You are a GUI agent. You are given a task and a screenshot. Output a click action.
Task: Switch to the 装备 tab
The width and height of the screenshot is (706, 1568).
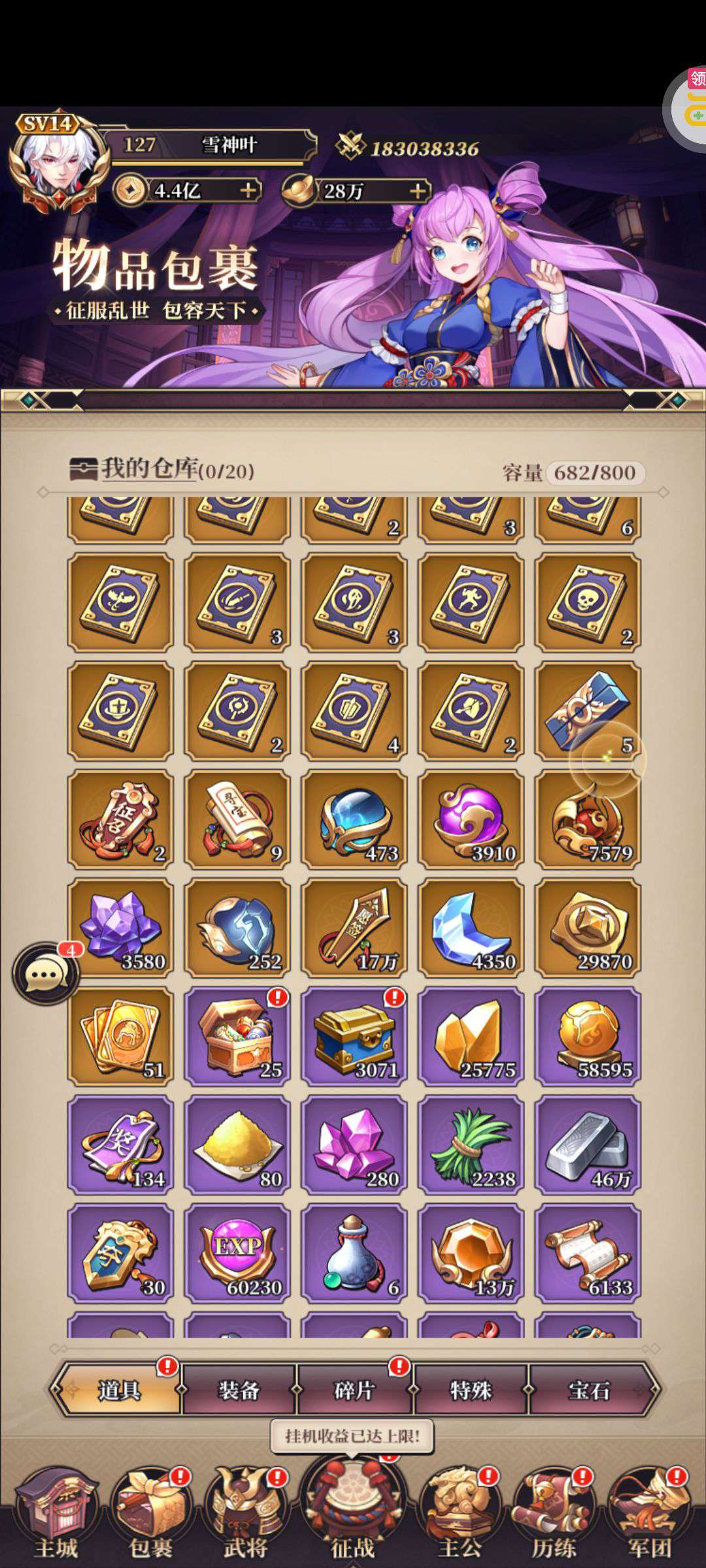239,1390
